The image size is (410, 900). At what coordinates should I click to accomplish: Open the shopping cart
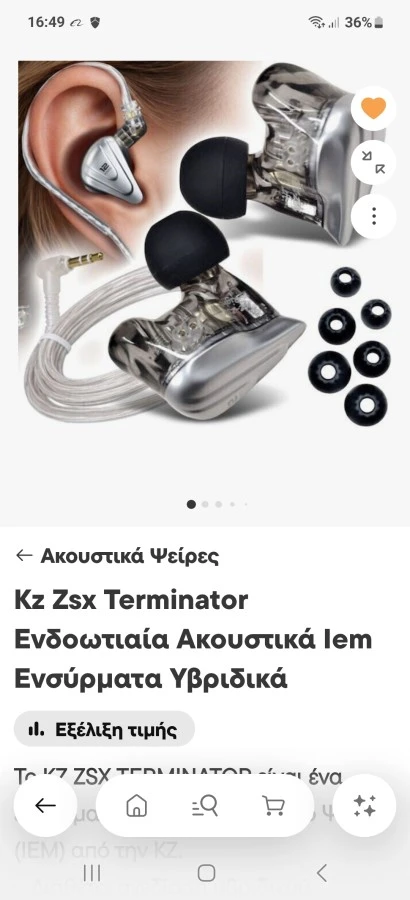pyautogui.click(x=273, y=806)
